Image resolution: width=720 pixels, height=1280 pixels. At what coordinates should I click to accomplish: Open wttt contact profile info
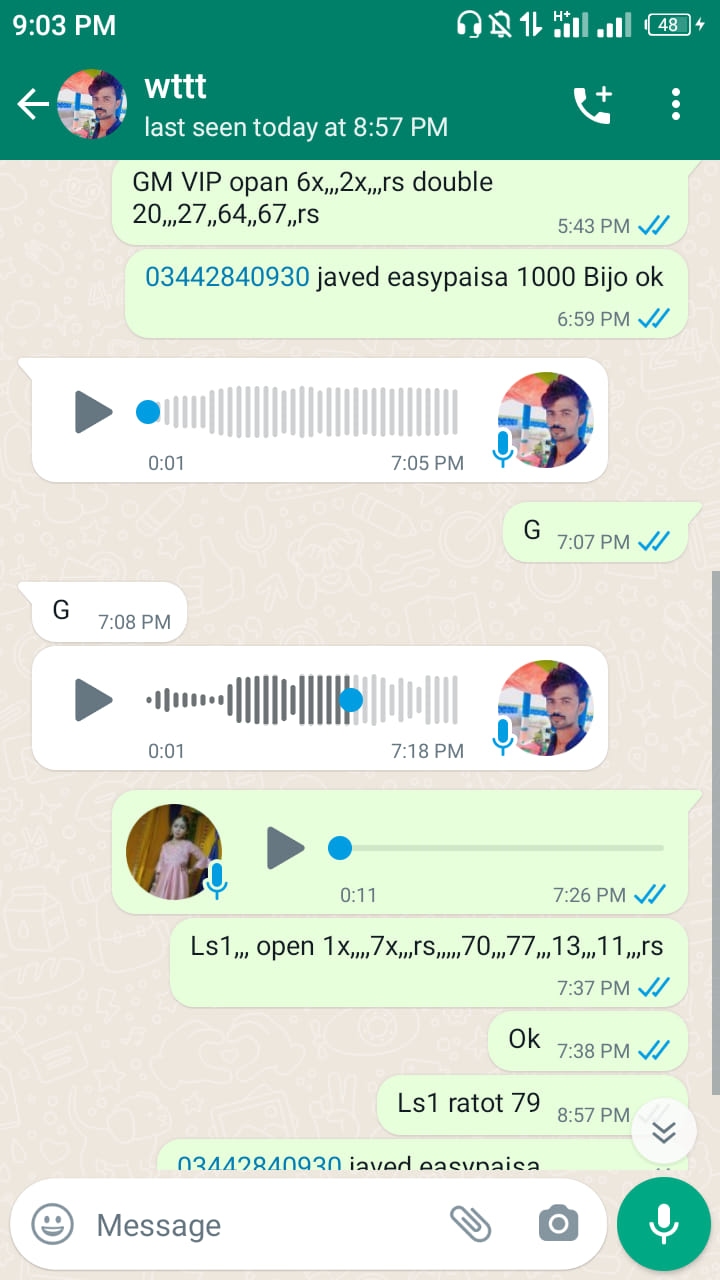tap(295, 104)
